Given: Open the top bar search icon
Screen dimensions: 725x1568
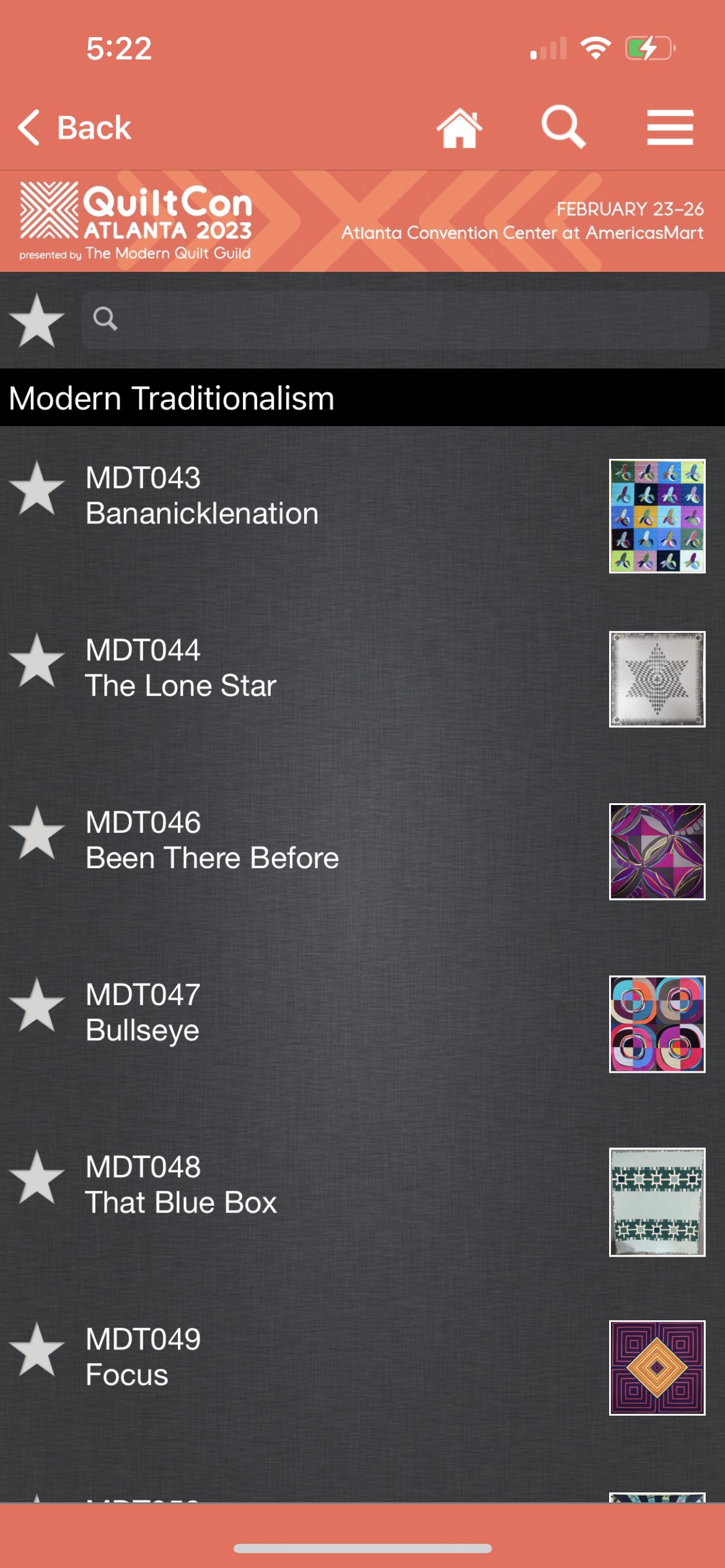Looking at the screenshot, I should [563, 127].
